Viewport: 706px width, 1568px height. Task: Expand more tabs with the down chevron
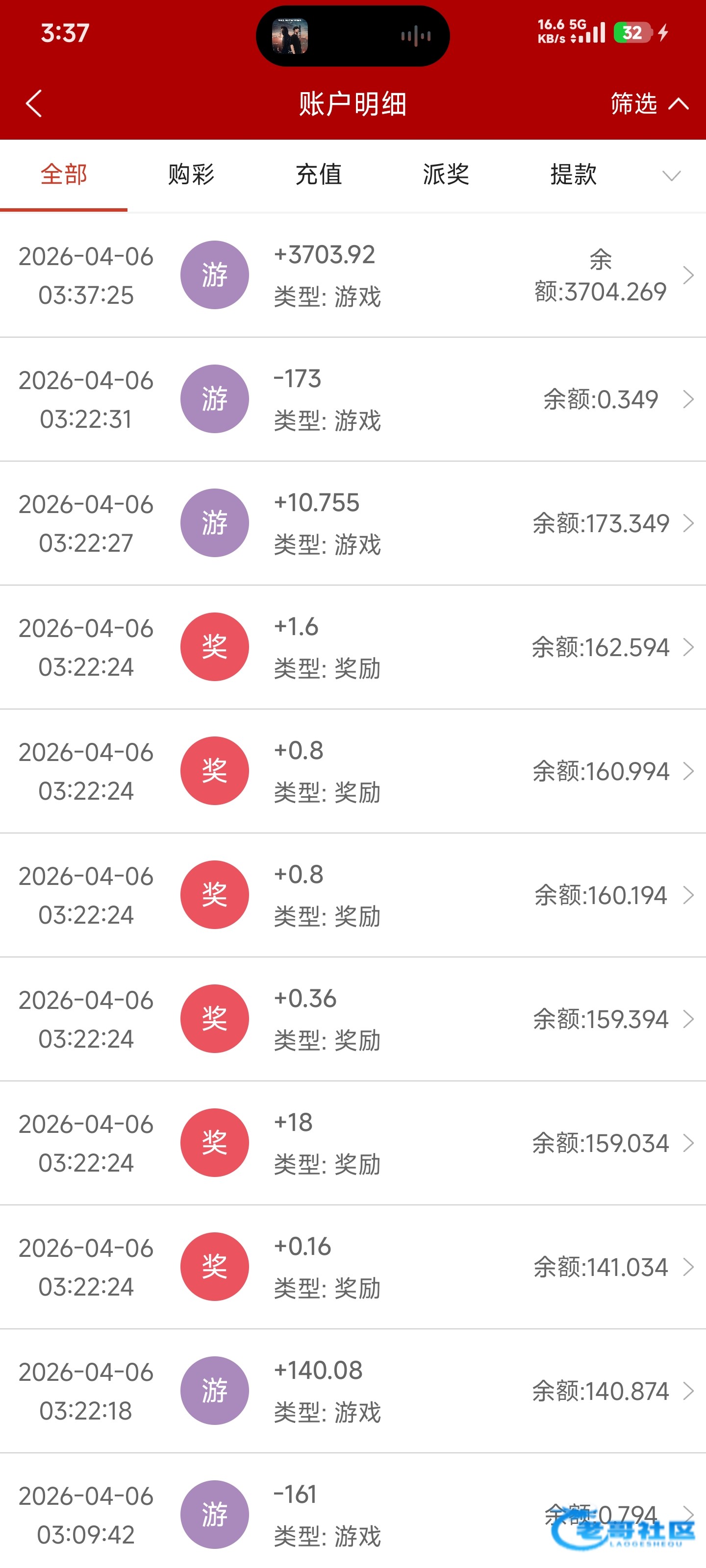click(671, 176)
